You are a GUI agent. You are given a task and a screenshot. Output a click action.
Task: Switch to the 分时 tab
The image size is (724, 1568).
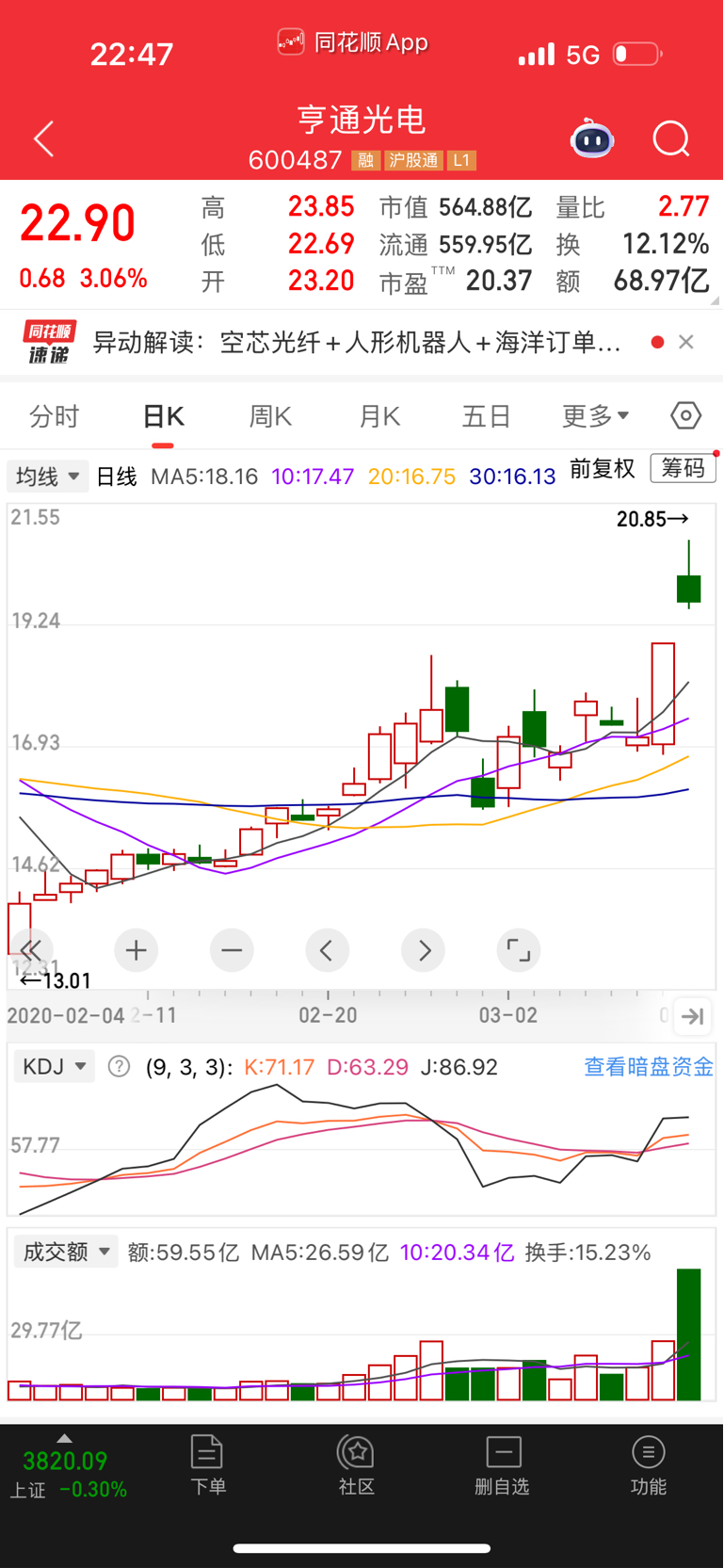[x=55, y=416]
